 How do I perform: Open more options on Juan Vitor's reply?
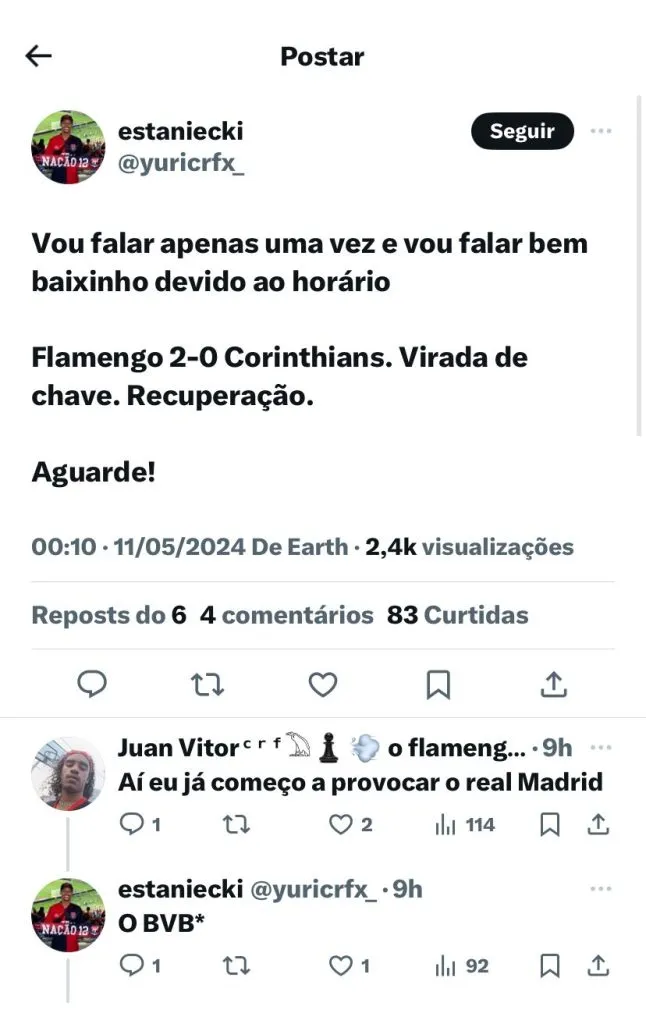[601, 748]
